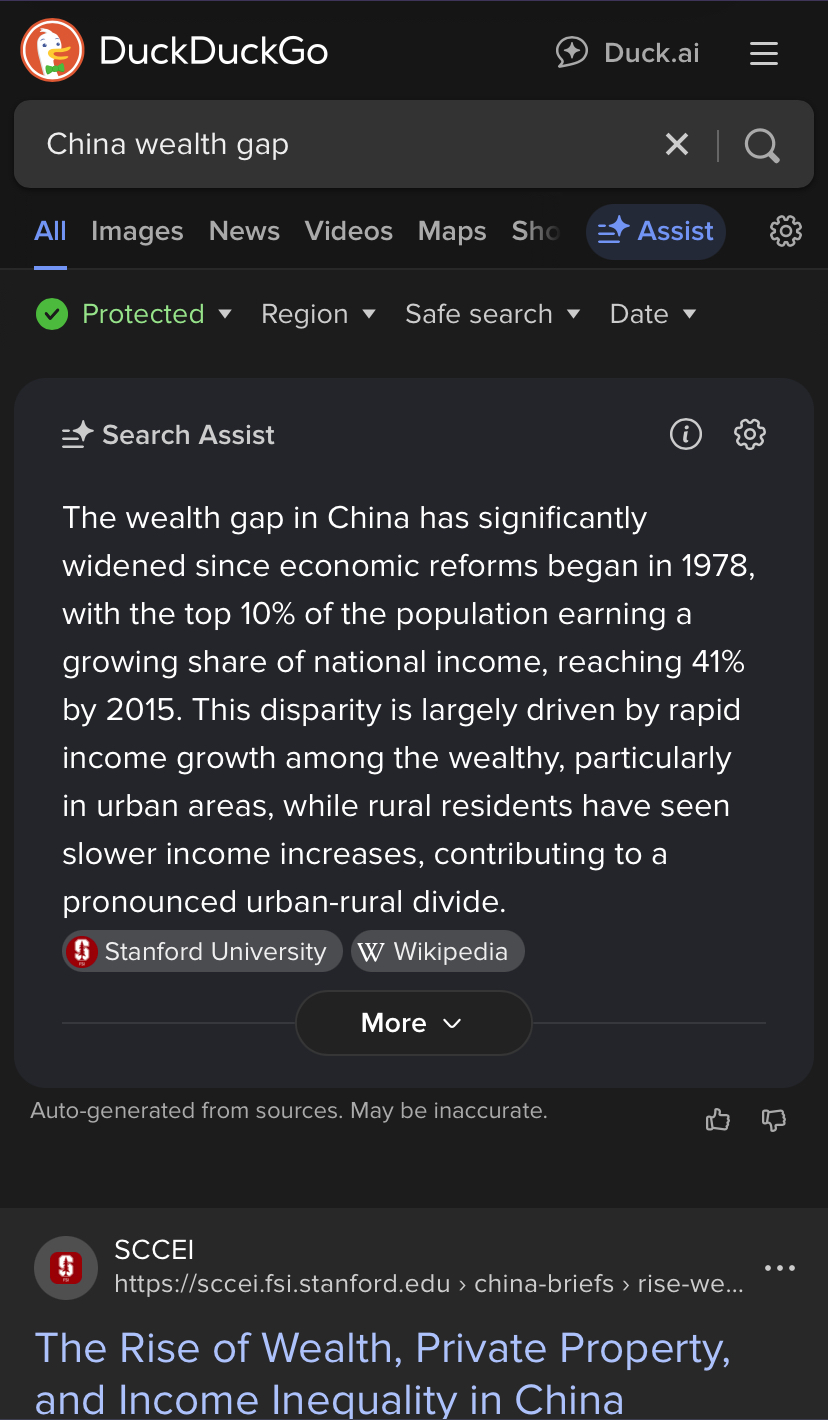Switch to the News tab
The image size is (828, 1420).
click(244, 231)
